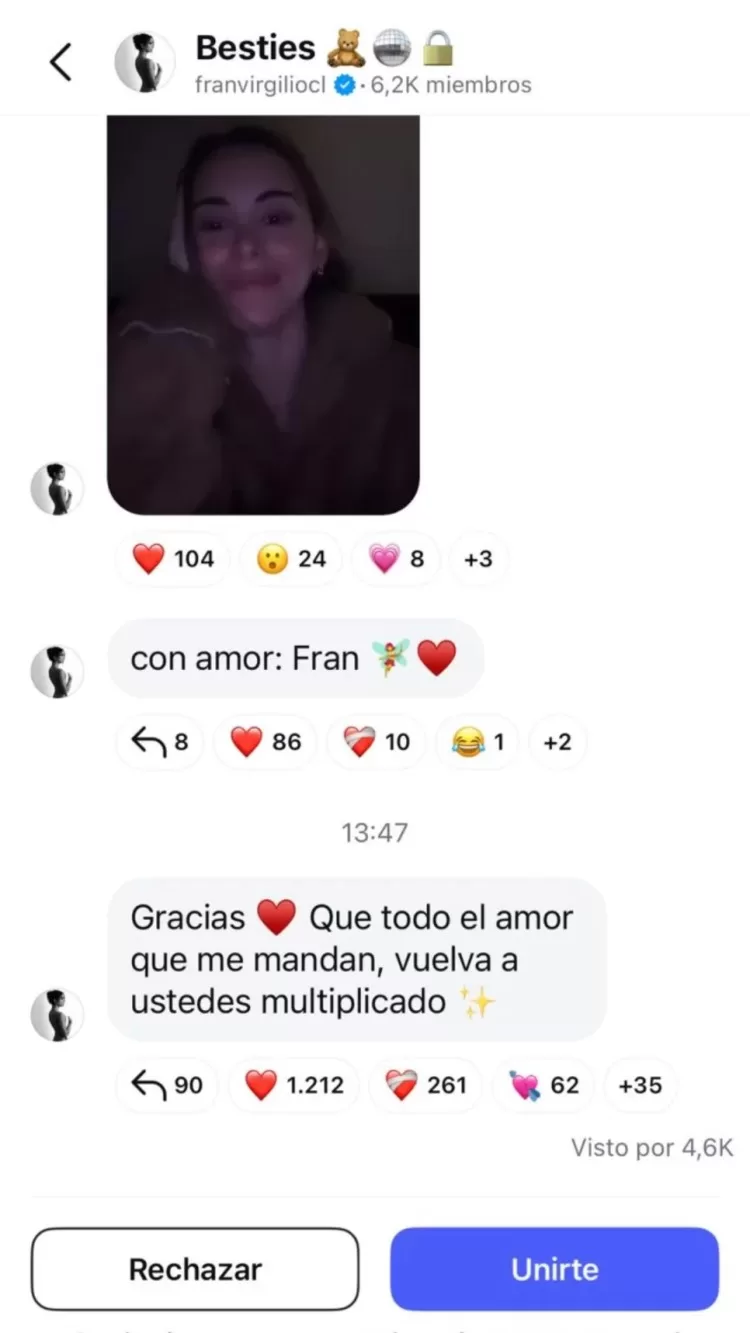Tap the laughing emoji reaction with 1

(476, 742)
